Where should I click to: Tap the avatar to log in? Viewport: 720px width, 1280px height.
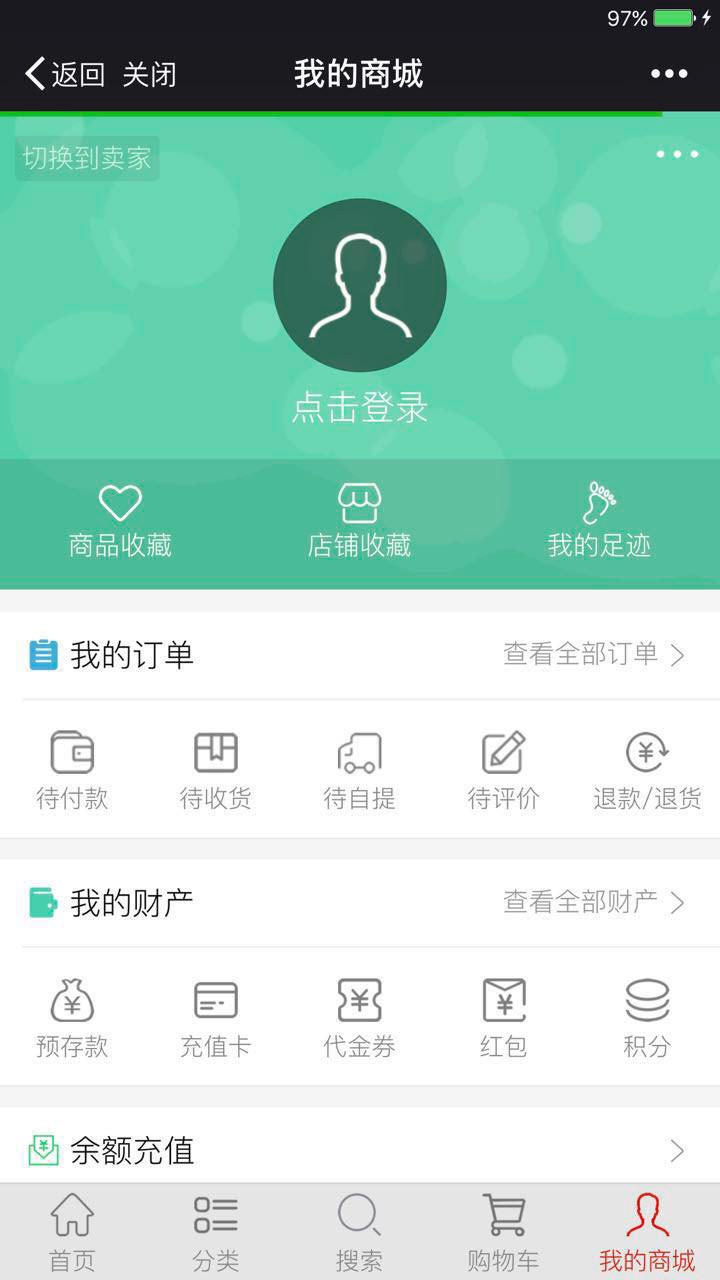pyautogui.click(x=360, y=285)
